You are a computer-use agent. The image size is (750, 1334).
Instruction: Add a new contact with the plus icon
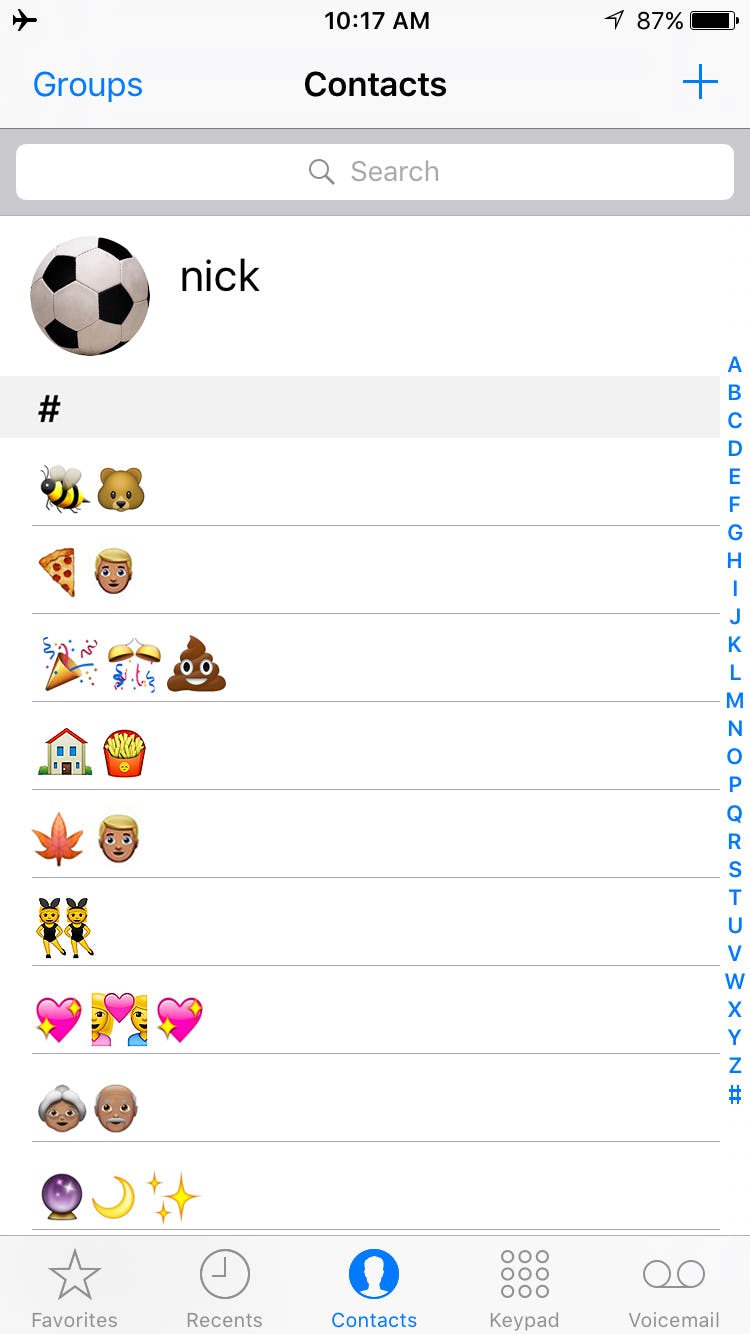700,83
